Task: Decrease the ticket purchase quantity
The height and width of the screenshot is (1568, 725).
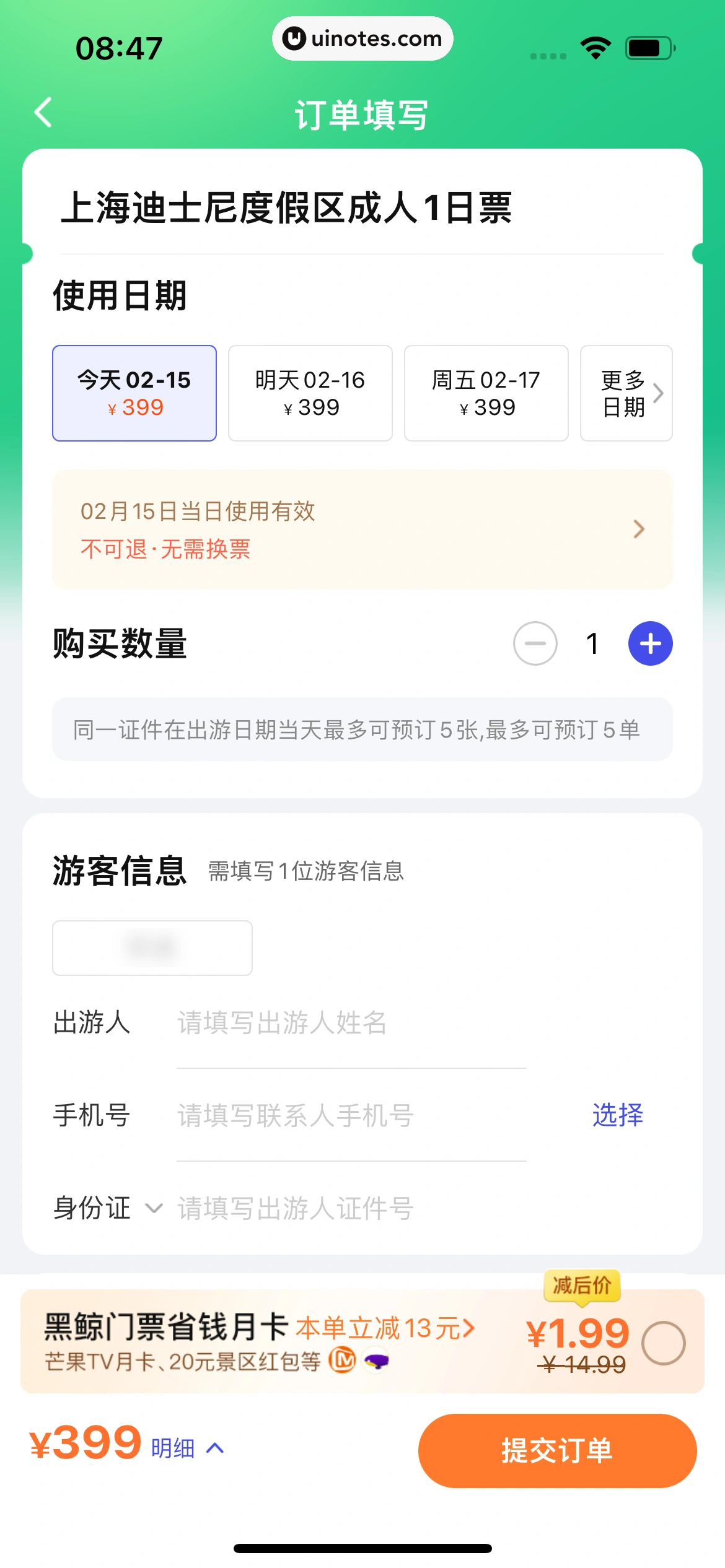Action: click(x=535, y=643)
